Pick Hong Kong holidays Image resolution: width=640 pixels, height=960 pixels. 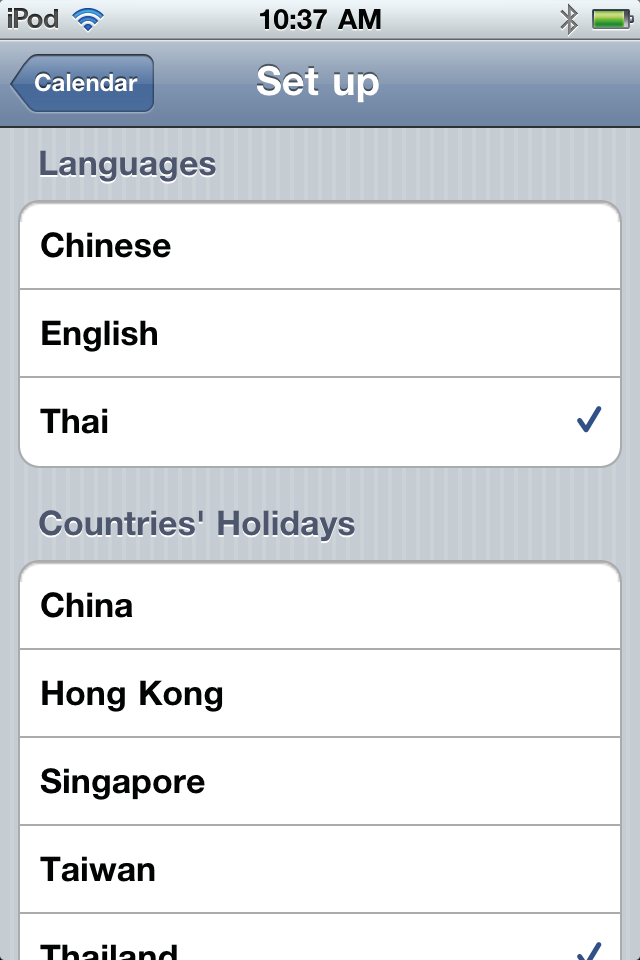[x=320, y=694]
